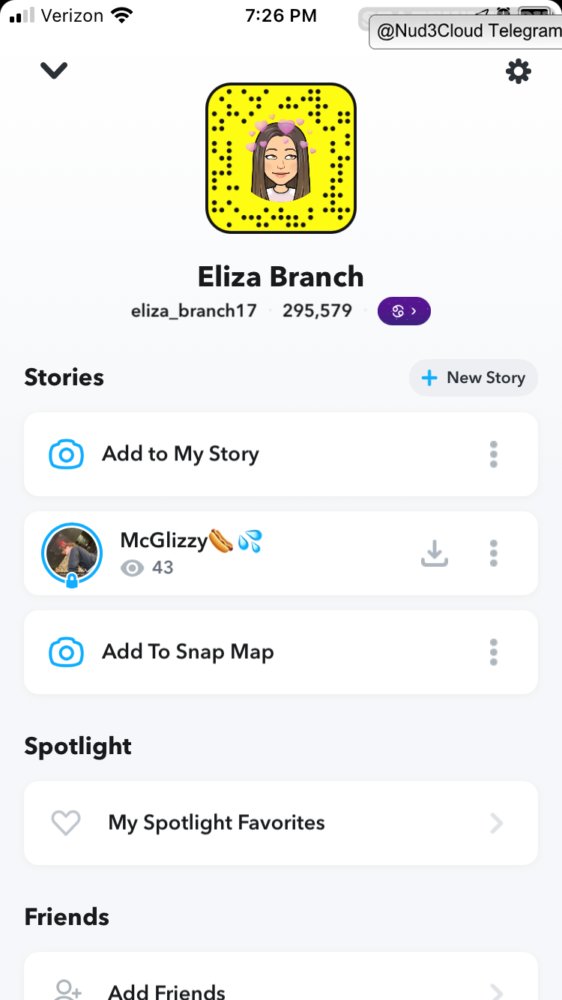Add To Snap Map
Viewport: 562px width, 1000px height.
(x=281, y=652)
